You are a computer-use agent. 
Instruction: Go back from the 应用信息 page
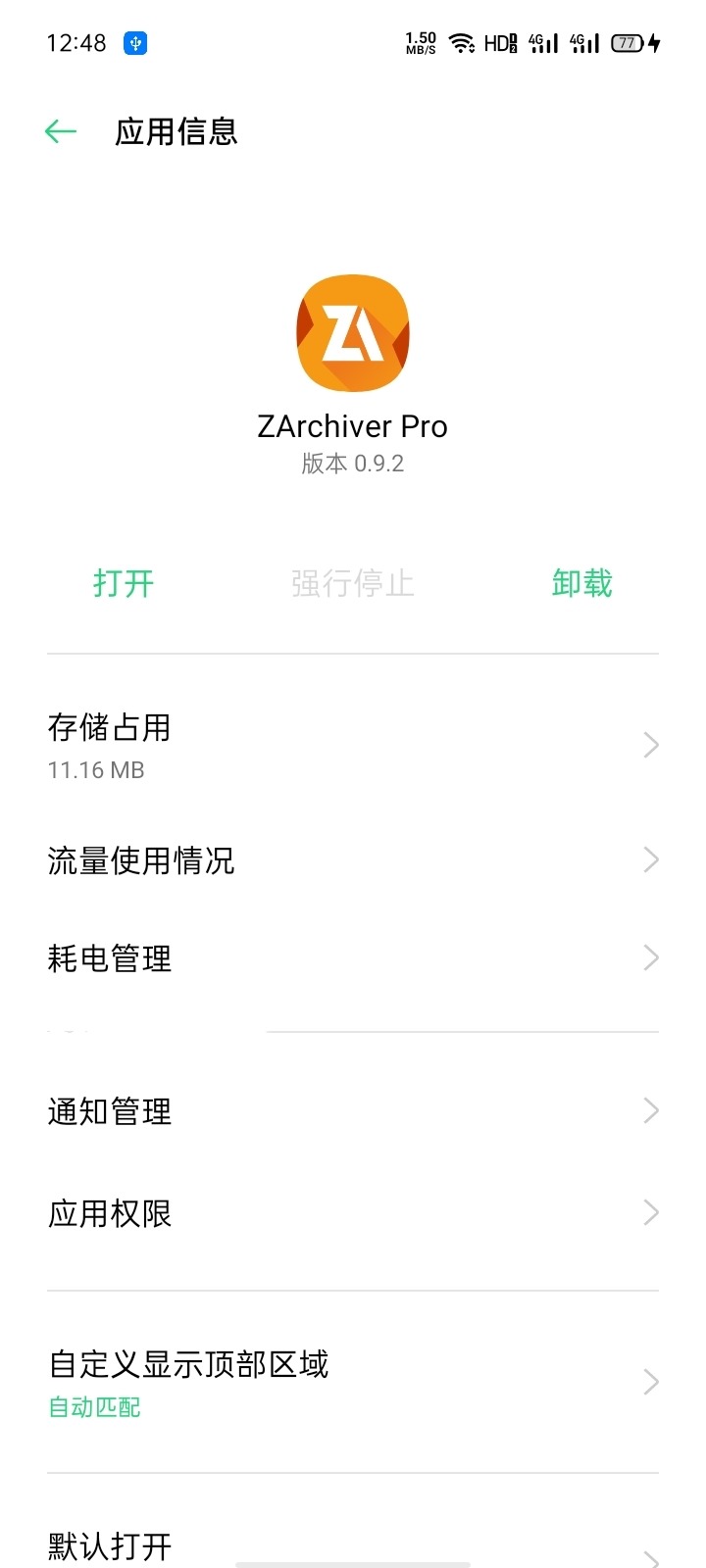click(x=61, y=131)
